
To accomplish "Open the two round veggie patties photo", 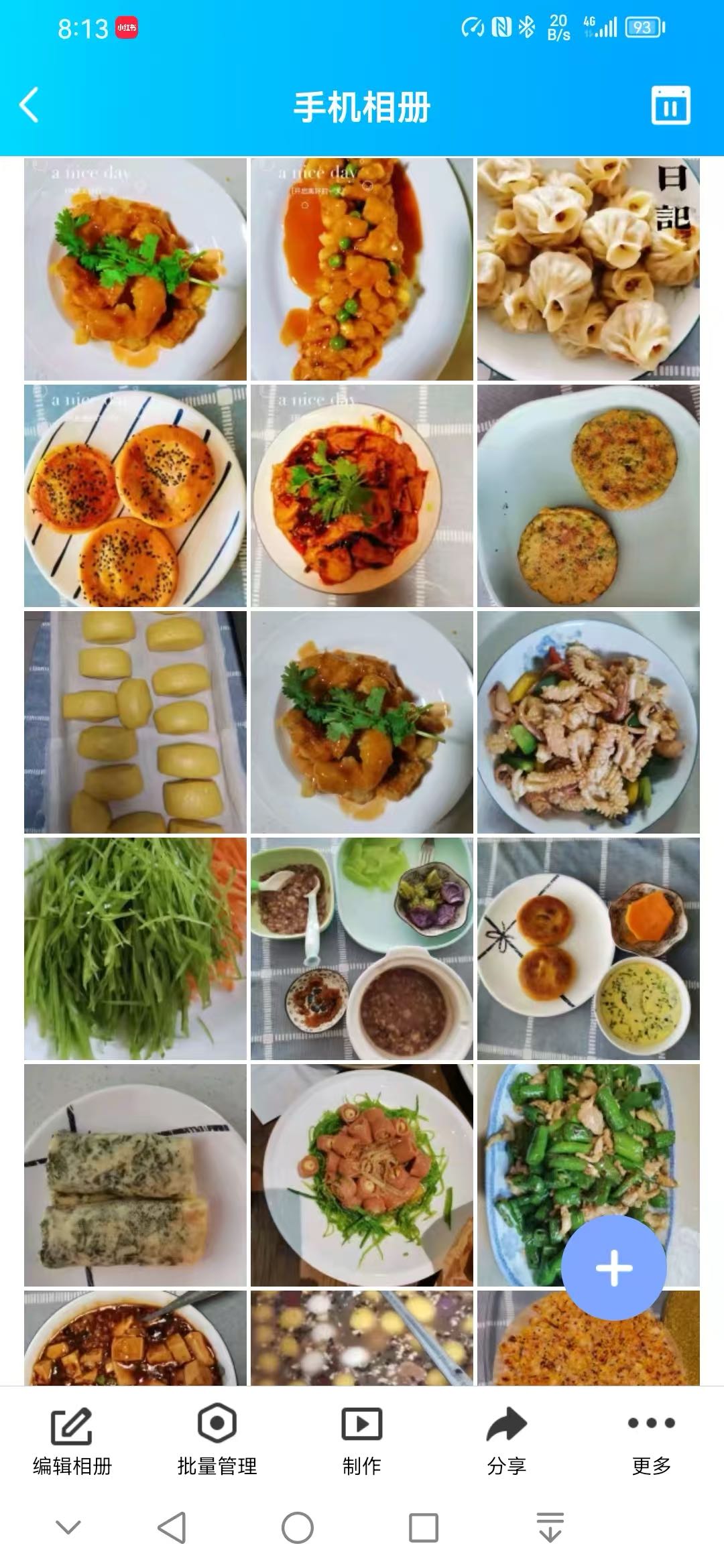I will pyautogui.click(x=589, y=496).
